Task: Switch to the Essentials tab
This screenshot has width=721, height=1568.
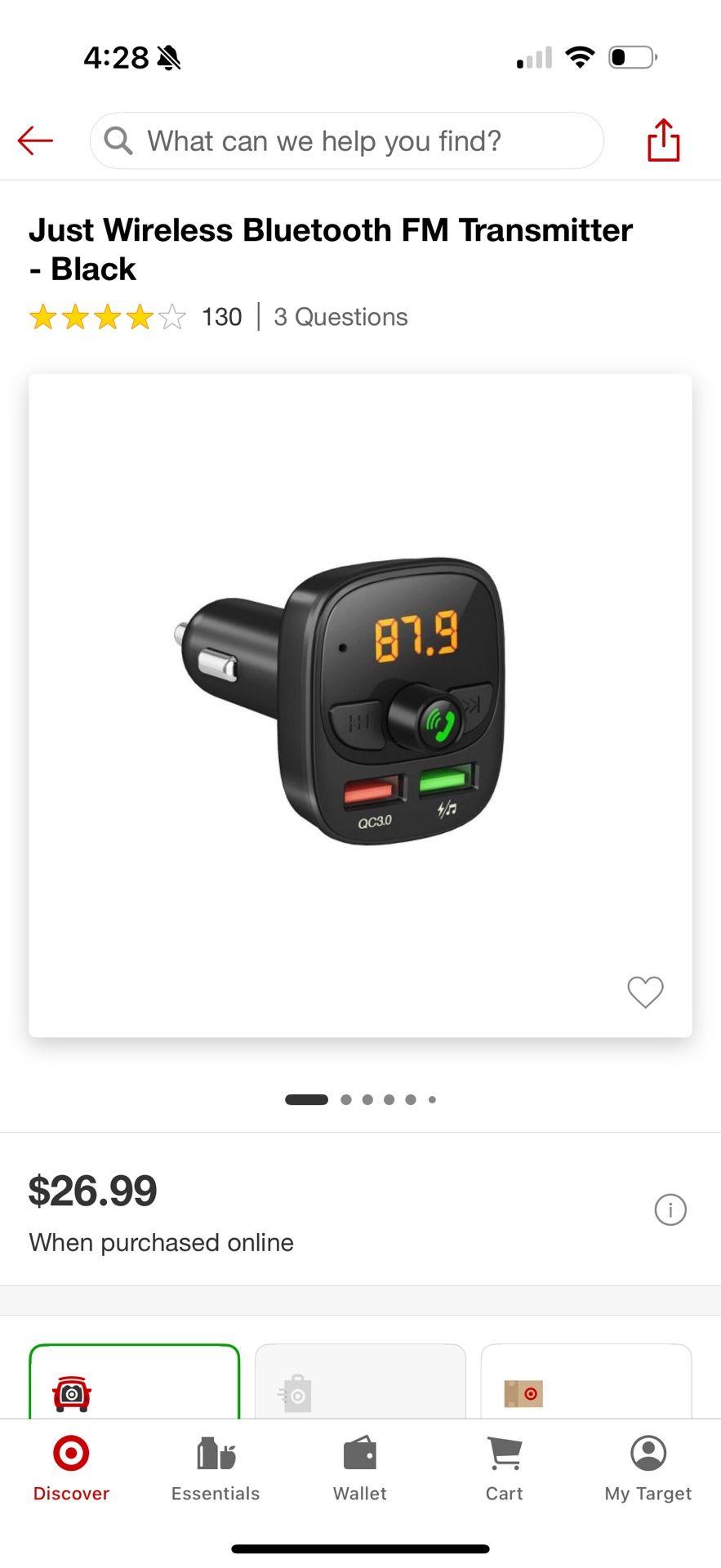Action: tap(216, 1468)
